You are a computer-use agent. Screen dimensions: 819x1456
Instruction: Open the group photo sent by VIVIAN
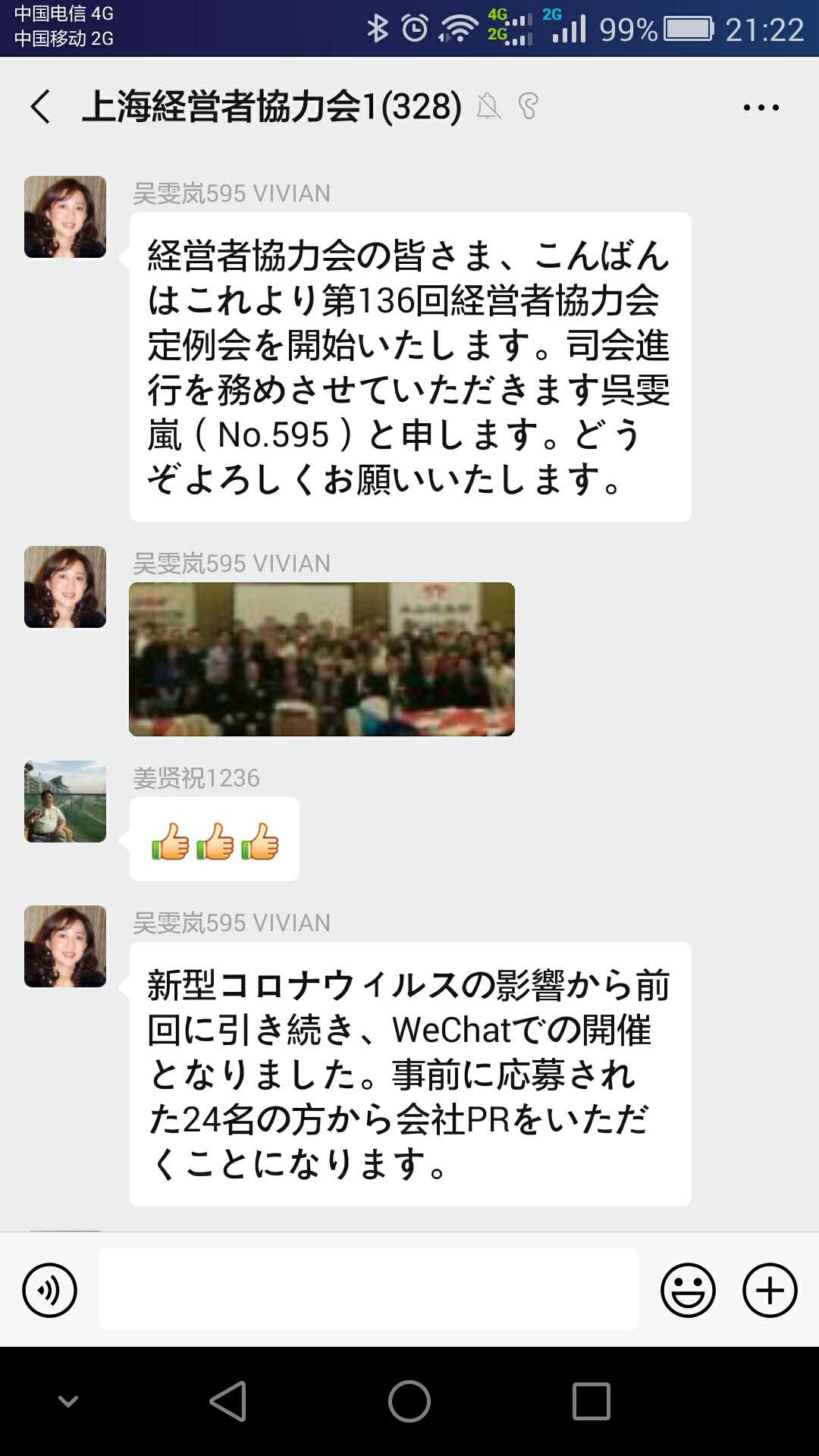pyautogui.click(x=322, y=659)
